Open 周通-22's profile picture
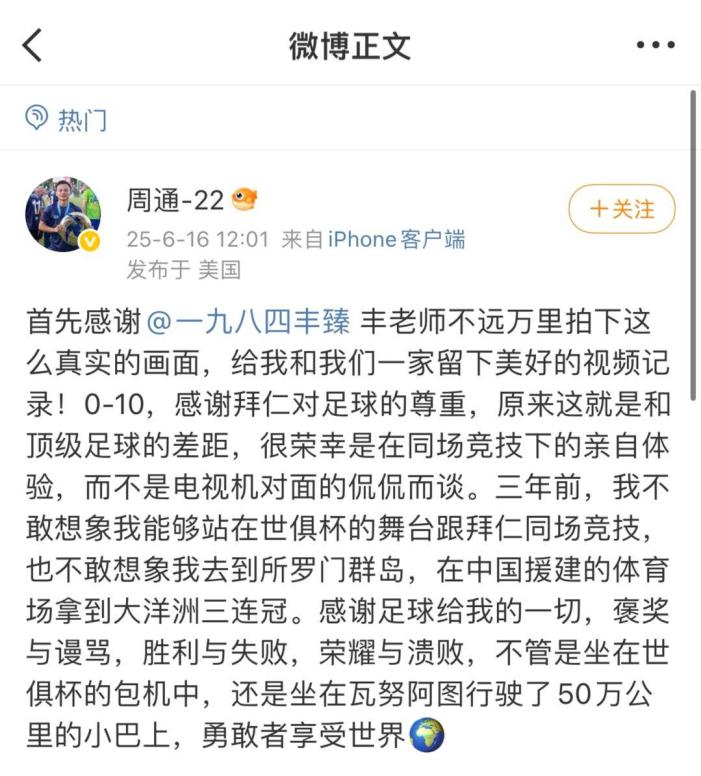This screenshot has height=776, width=701. [62, 214]
